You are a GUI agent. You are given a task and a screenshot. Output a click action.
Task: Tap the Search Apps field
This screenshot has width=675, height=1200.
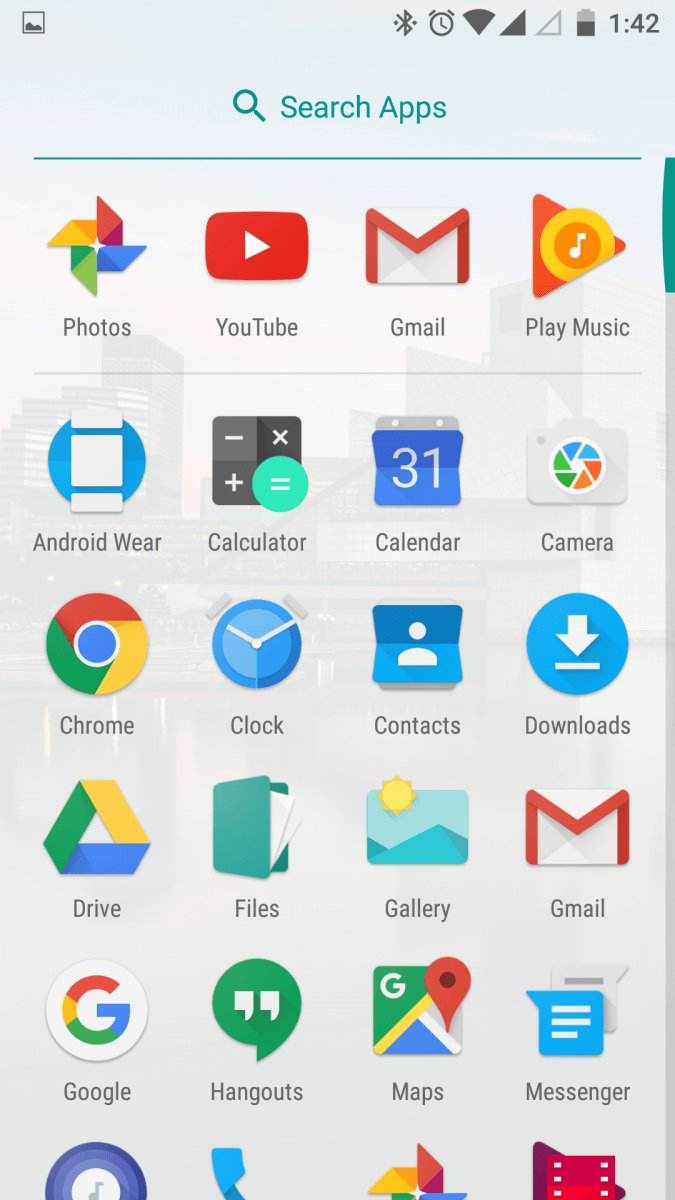pyautogui.click(x=338, y=107)
